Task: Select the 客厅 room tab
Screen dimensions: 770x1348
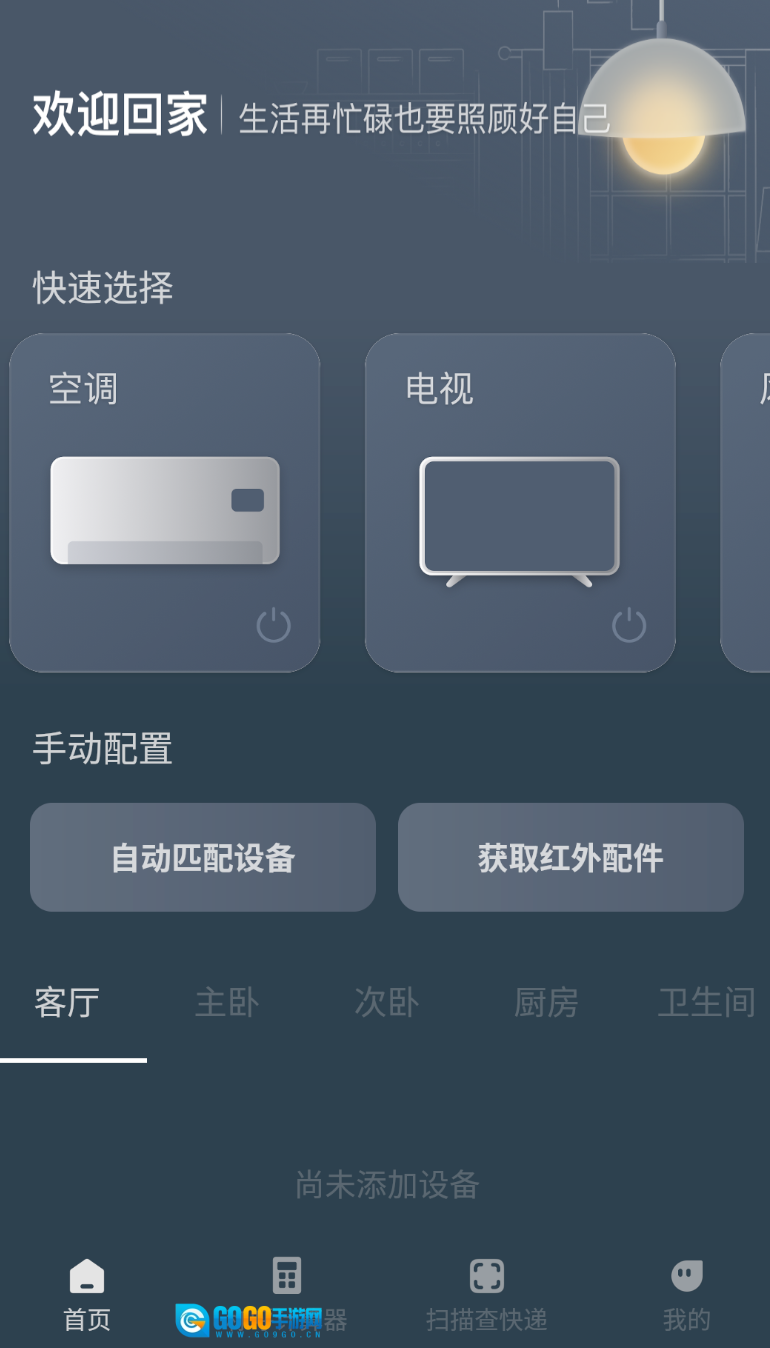Action: 67,1002
